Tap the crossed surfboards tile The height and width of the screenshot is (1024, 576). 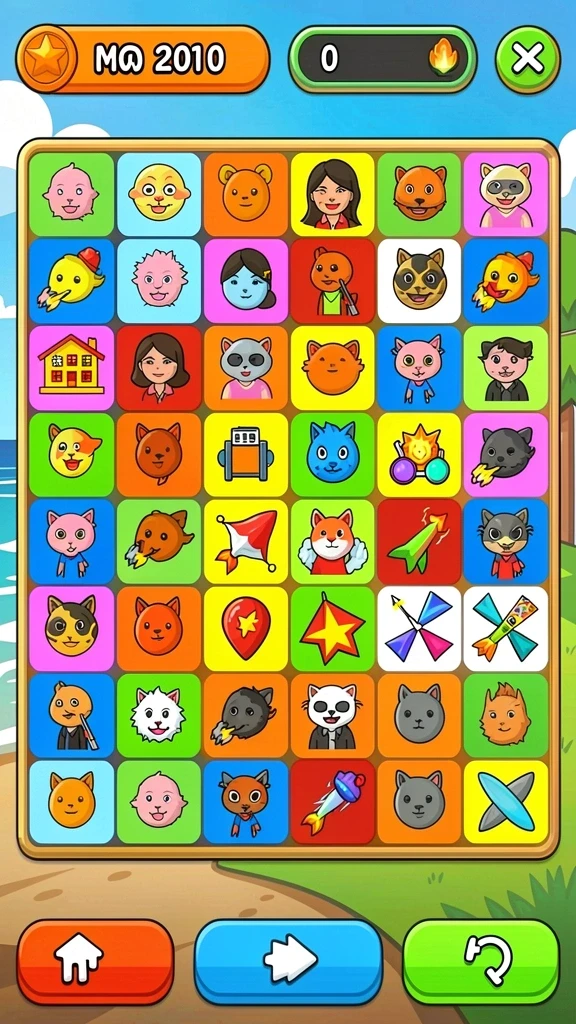(506, 802)
